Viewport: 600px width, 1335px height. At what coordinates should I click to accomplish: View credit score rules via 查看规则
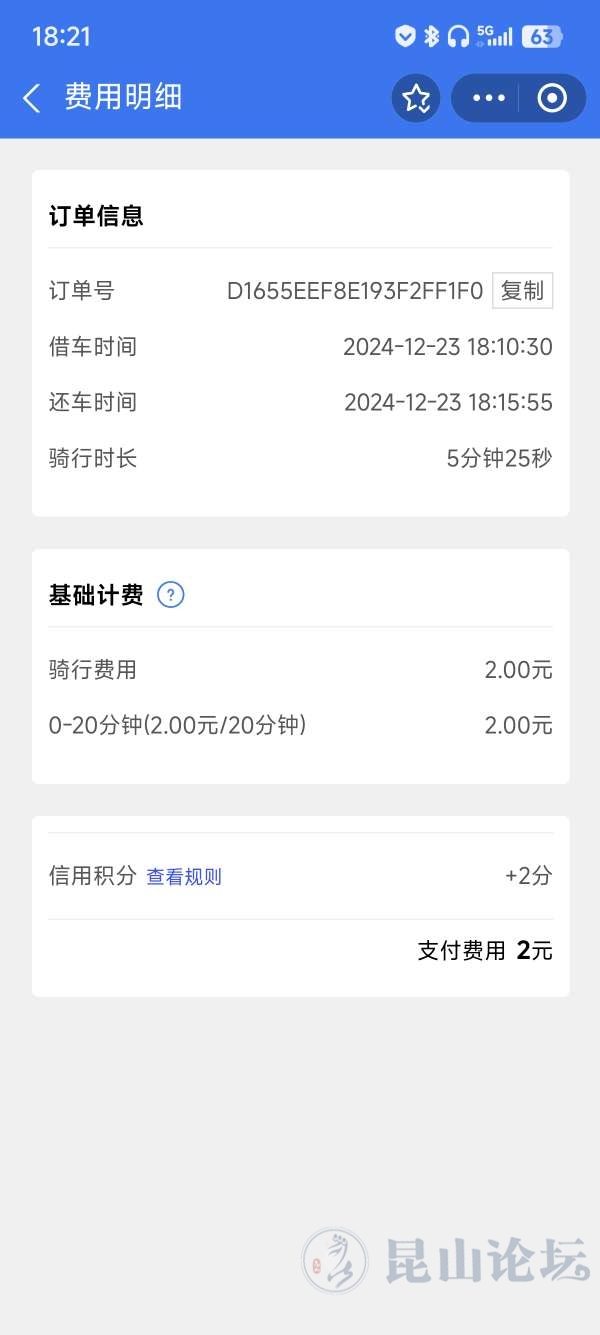pyautogui.click(x=184, y=877)
